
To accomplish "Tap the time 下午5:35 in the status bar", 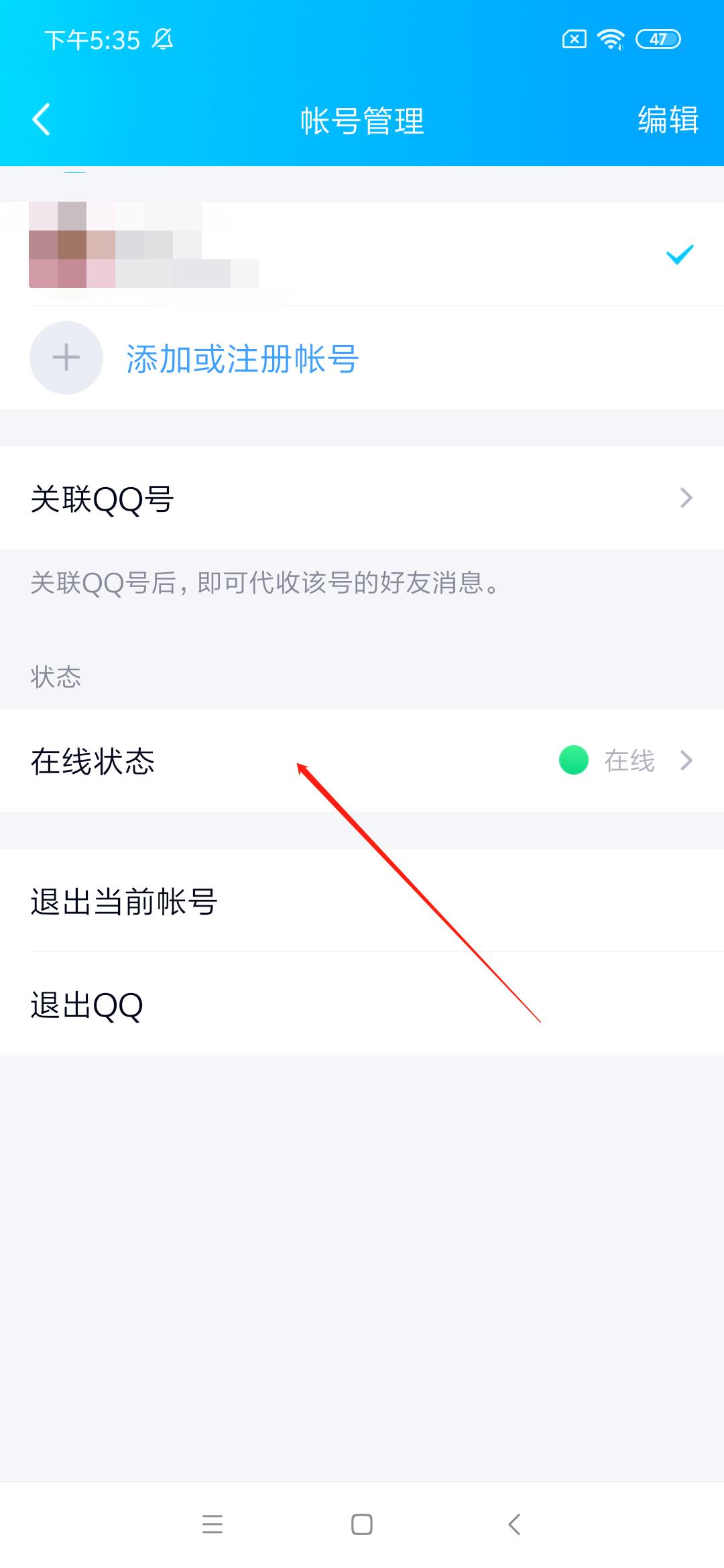I will 94,40.
